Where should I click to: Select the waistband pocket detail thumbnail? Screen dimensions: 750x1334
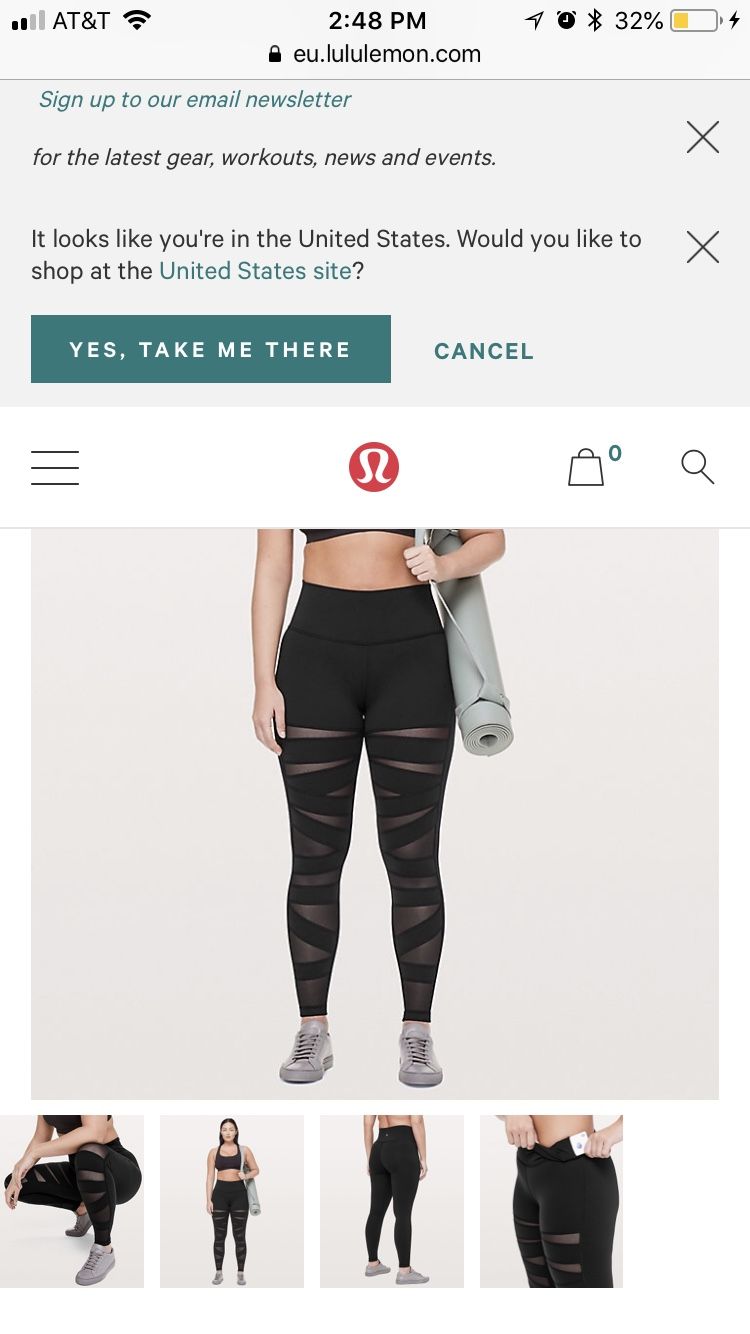551,1201
